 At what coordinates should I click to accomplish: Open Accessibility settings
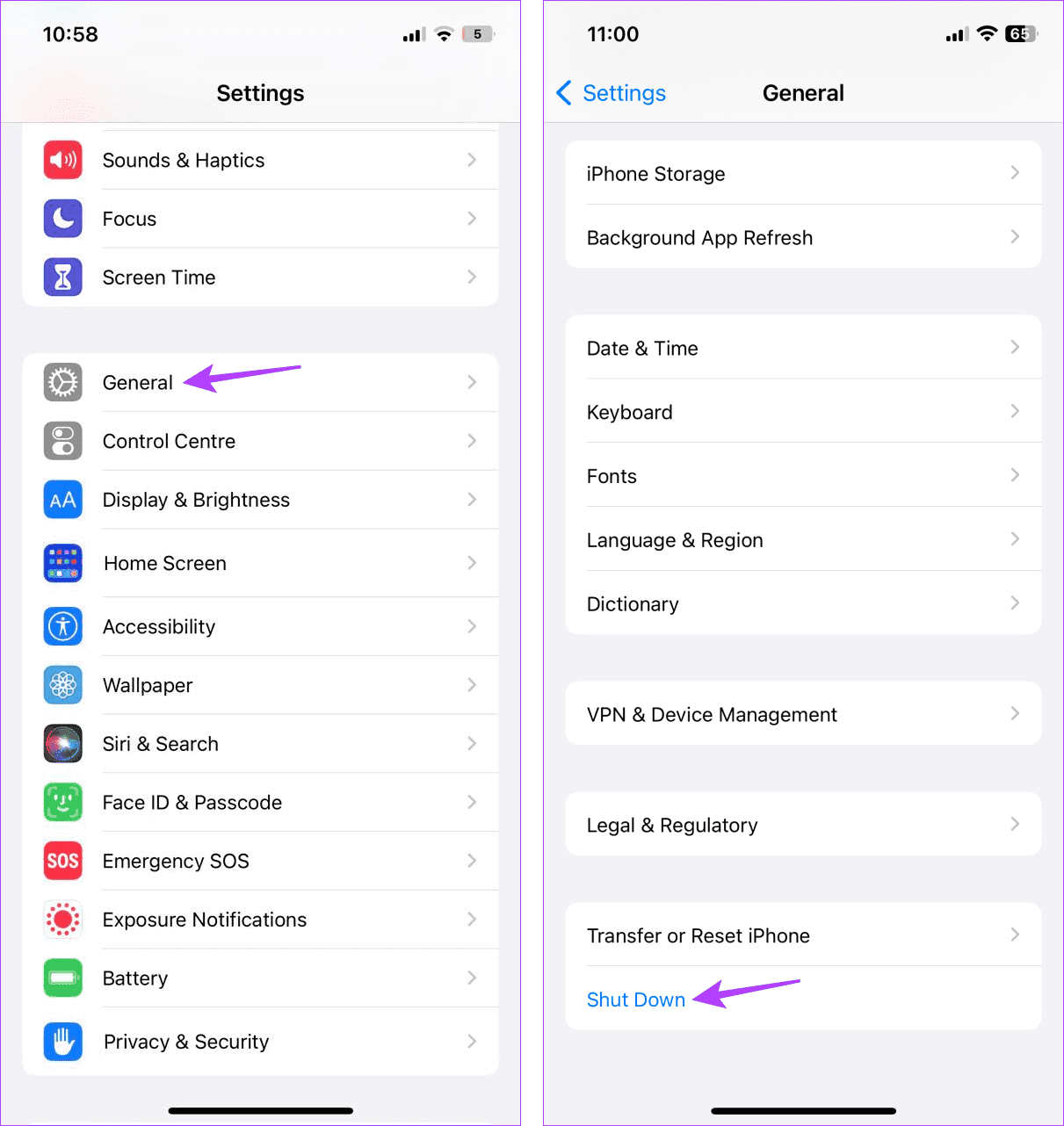point(159,627)
